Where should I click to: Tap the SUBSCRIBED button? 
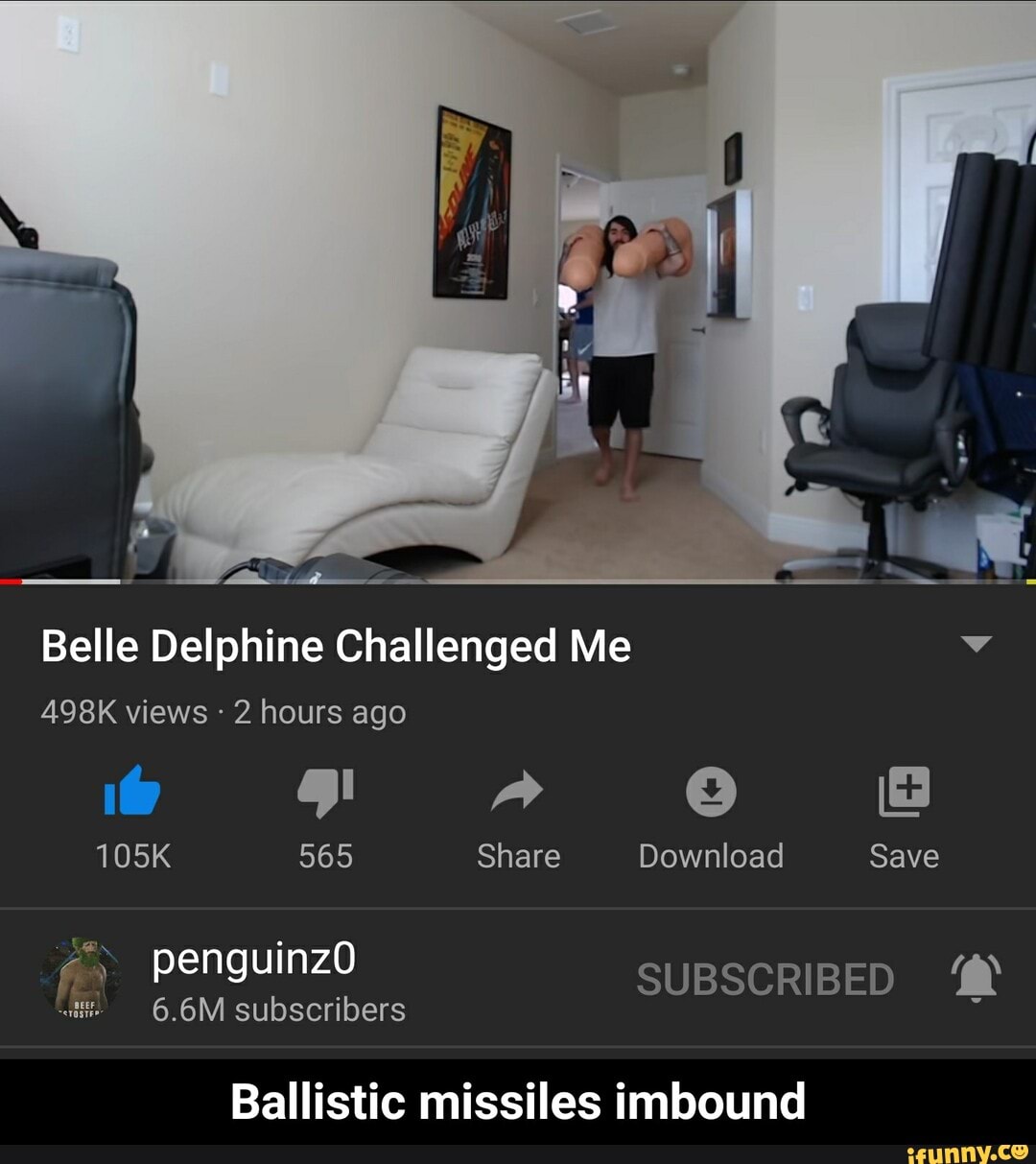point(765,980)
